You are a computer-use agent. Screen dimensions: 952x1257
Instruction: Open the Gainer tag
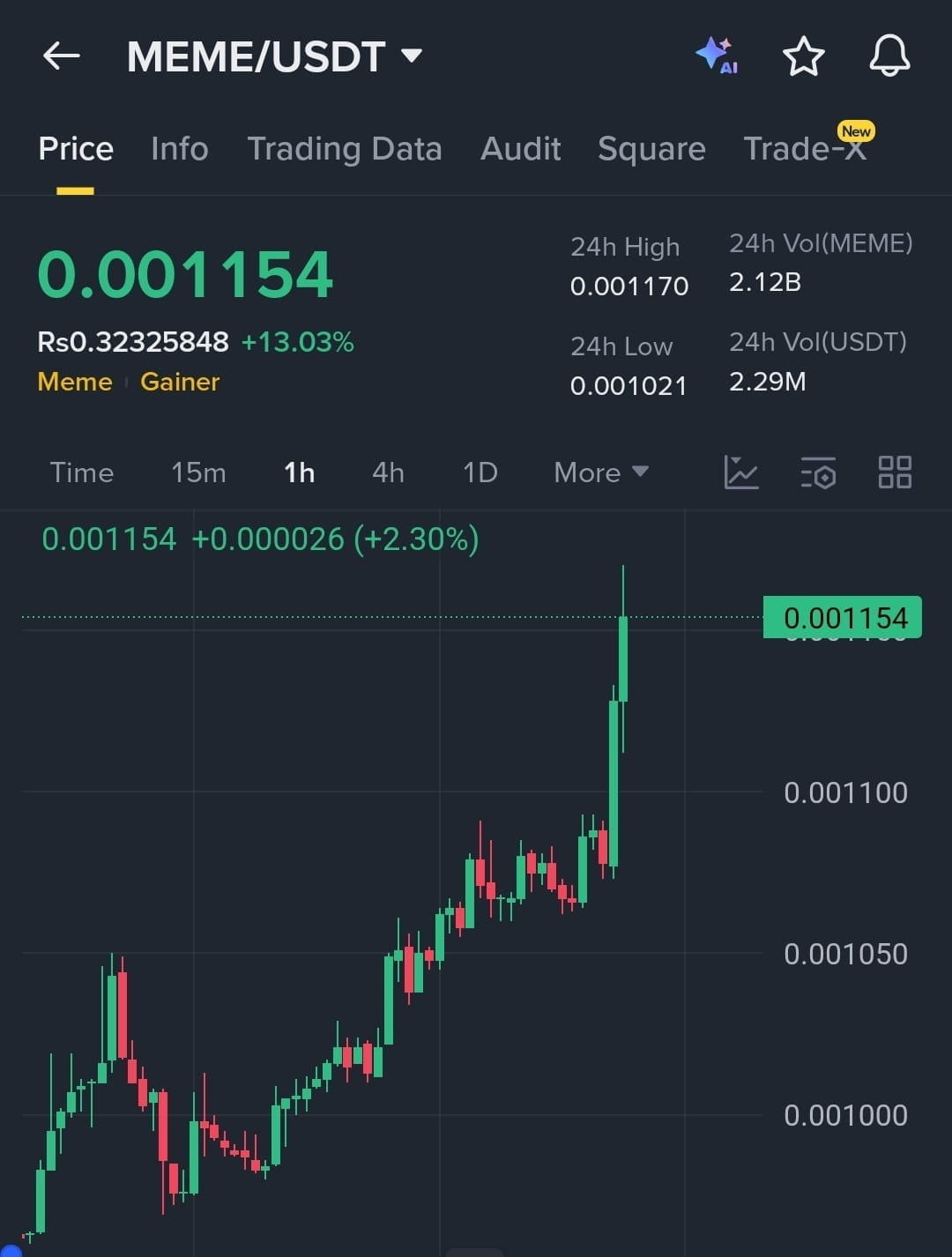[180, 382]
